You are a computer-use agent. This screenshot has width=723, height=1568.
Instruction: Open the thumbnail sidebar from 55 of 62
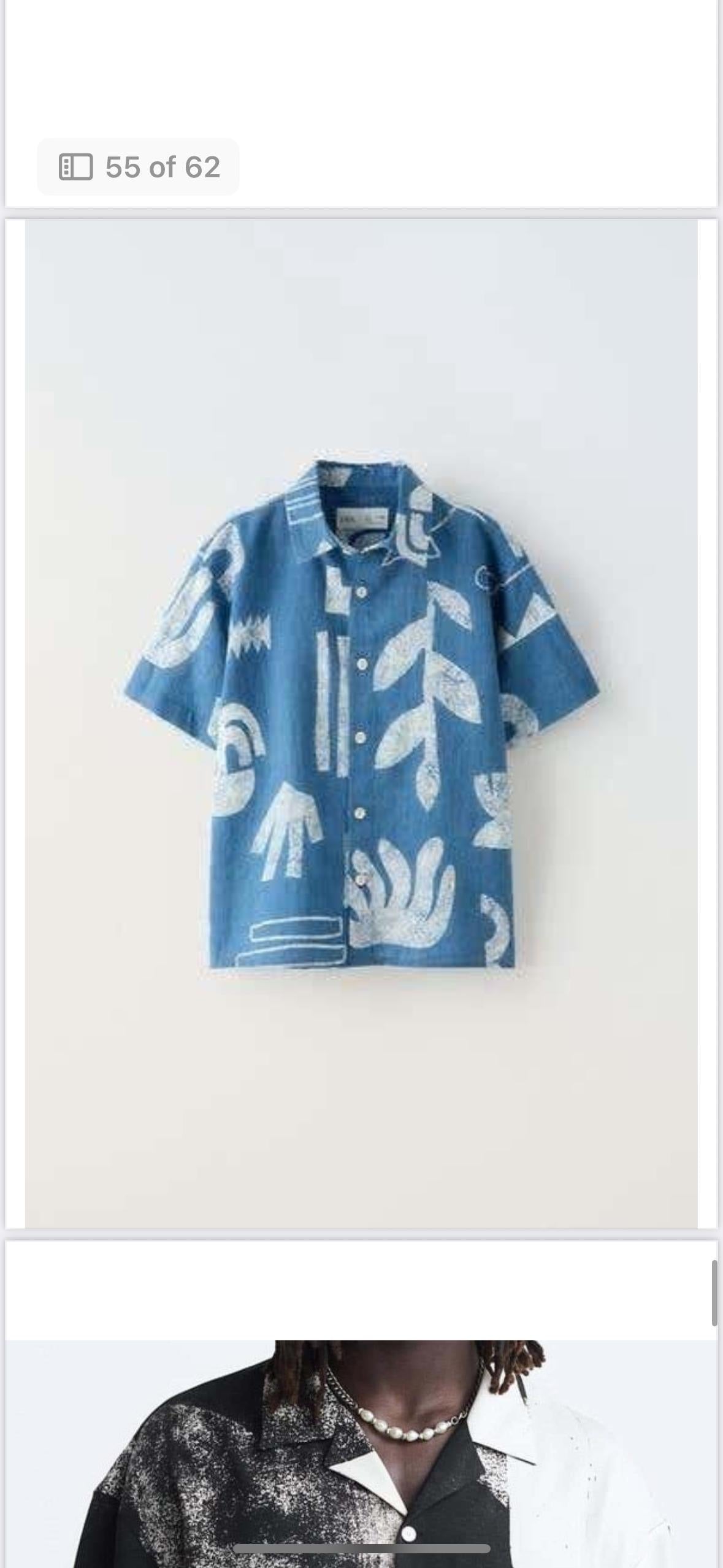[x=76, y=167]
